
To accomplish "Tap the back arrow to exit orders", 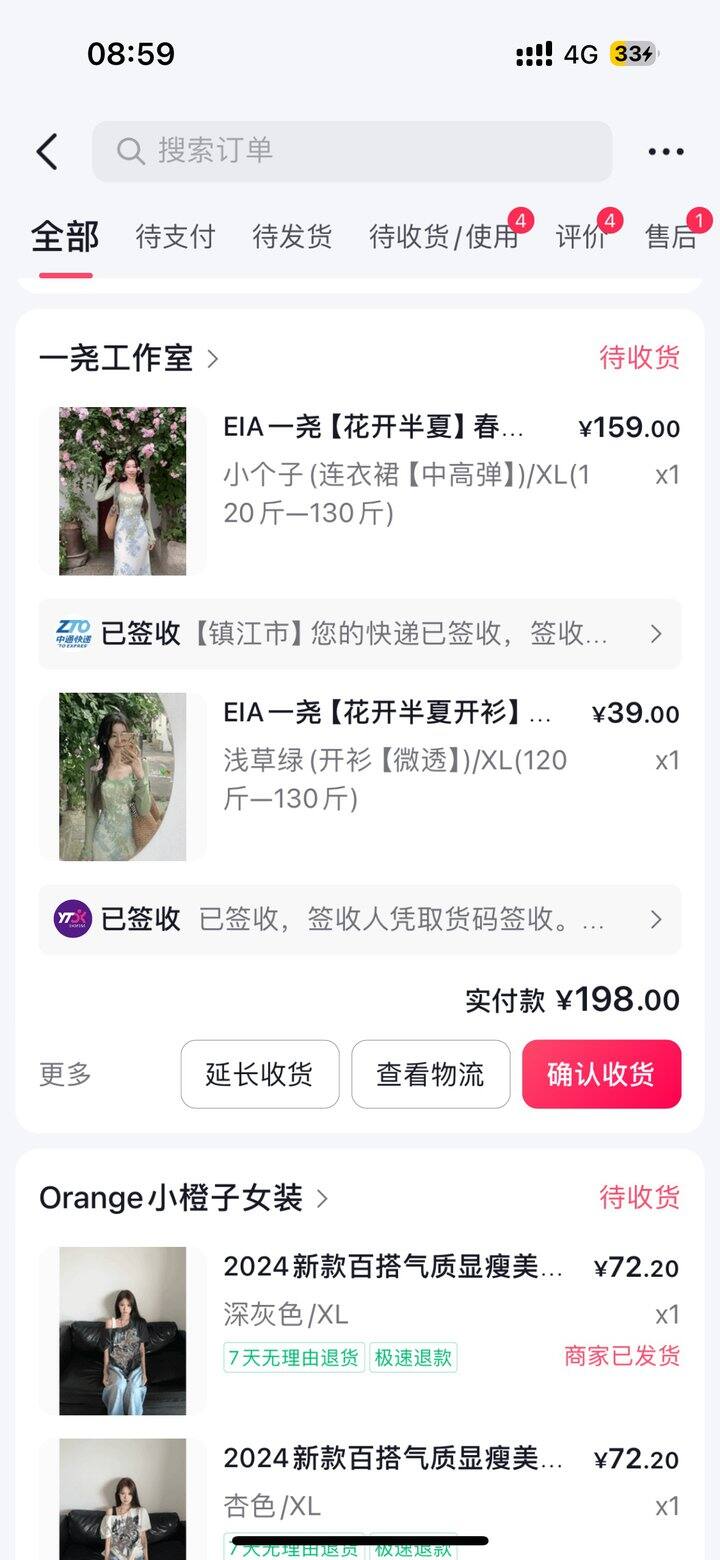I will point(45,150).
